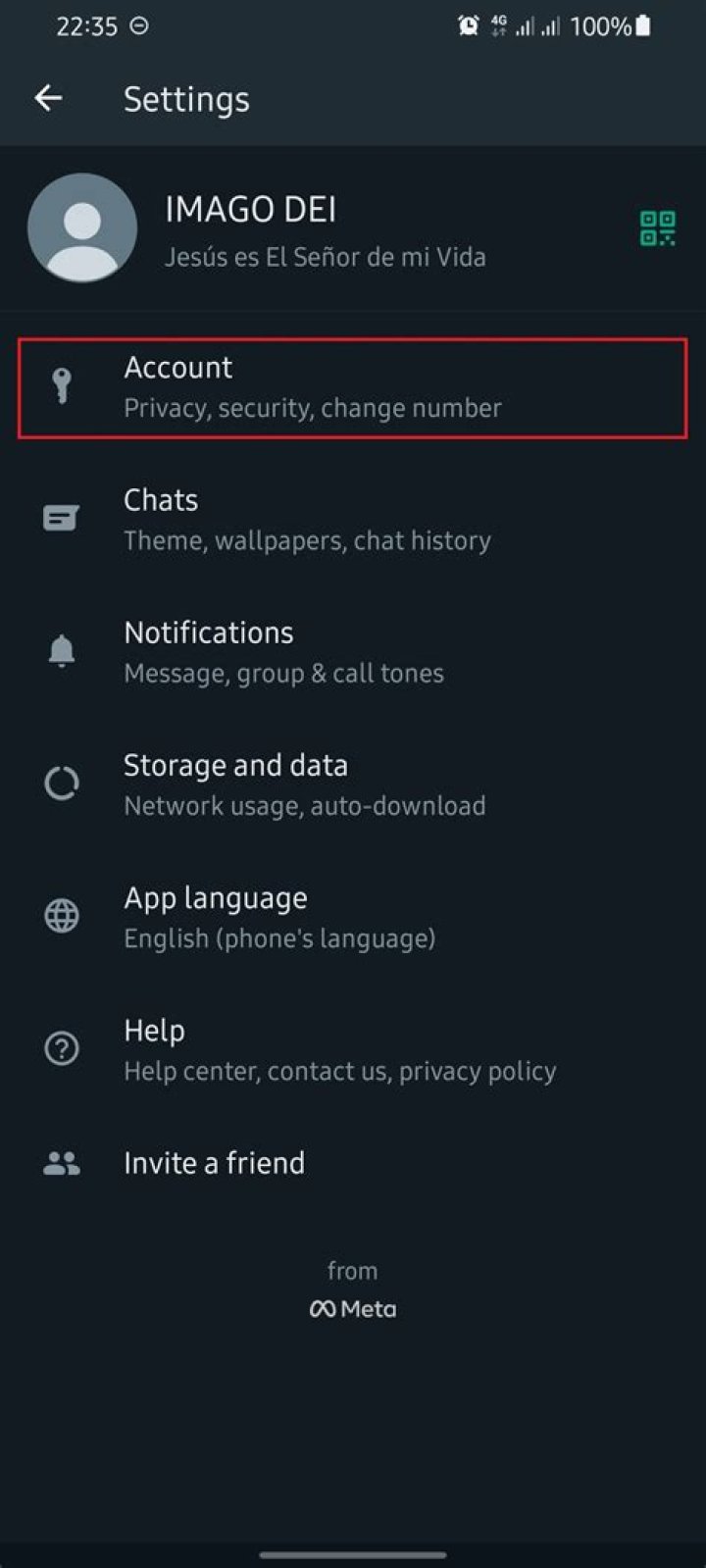Open Storage and data settings
The image size is (706, 1568).
tap(294, 783)
